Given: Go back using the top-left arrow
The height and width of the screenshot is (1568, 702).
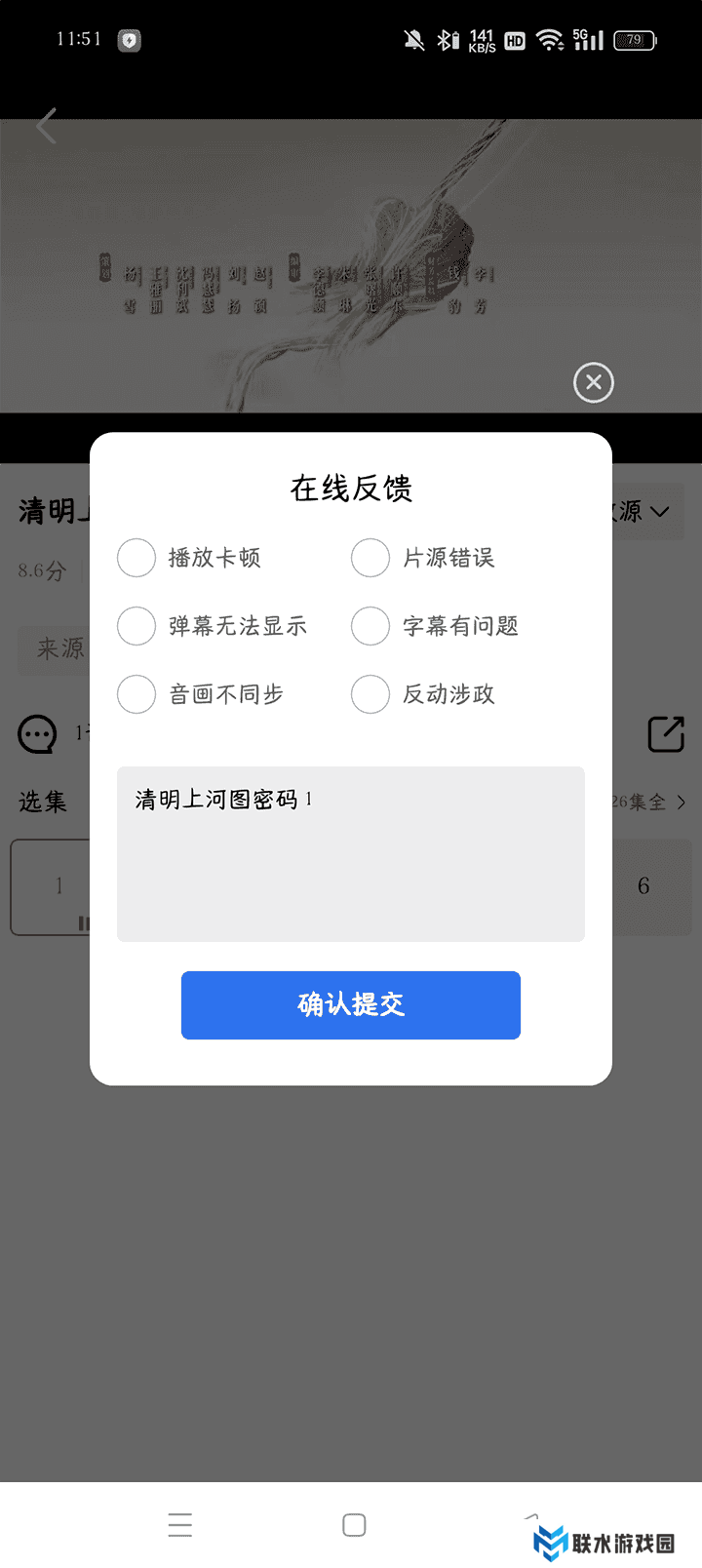Looking at the screenshot, I should [x=46, y=126].
